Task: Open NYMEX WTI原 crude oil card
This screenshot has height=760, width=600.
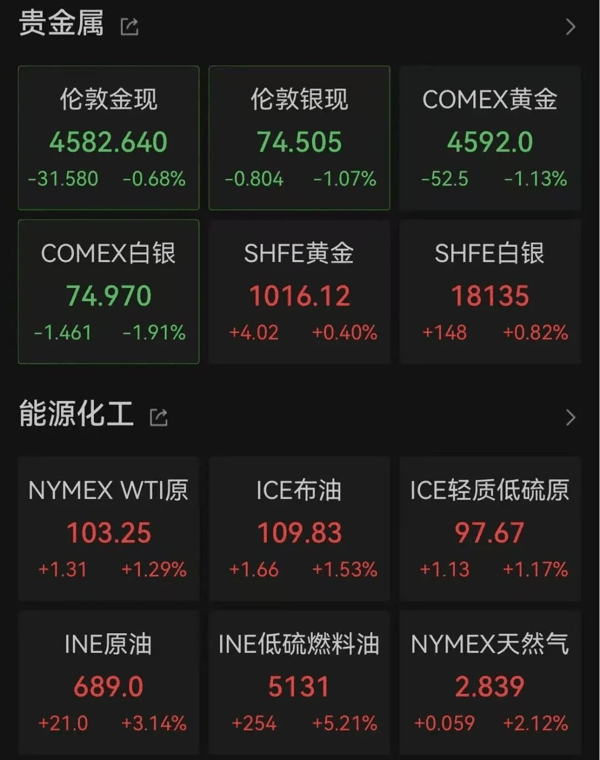Action: 109,529
